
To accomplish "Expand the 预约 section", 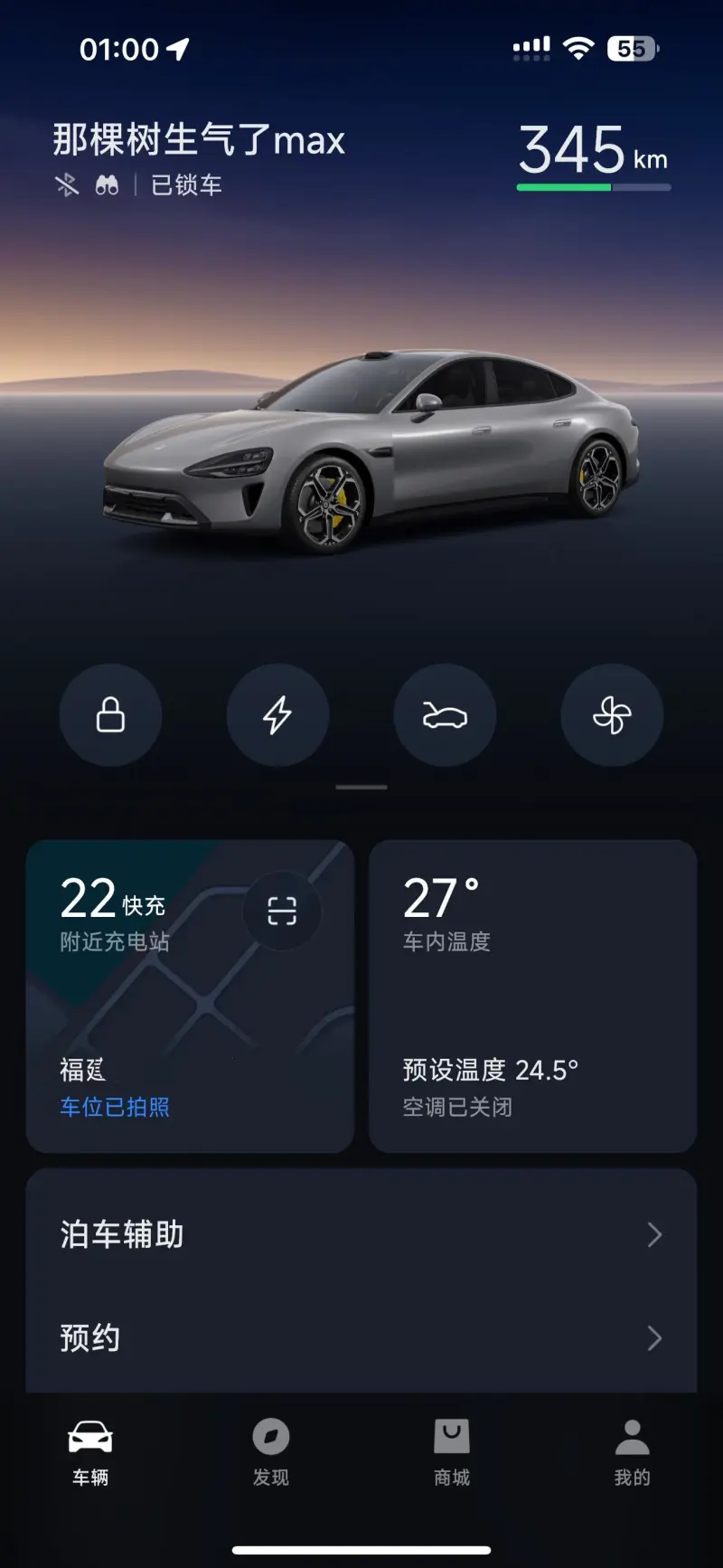I will [361, 1339].
